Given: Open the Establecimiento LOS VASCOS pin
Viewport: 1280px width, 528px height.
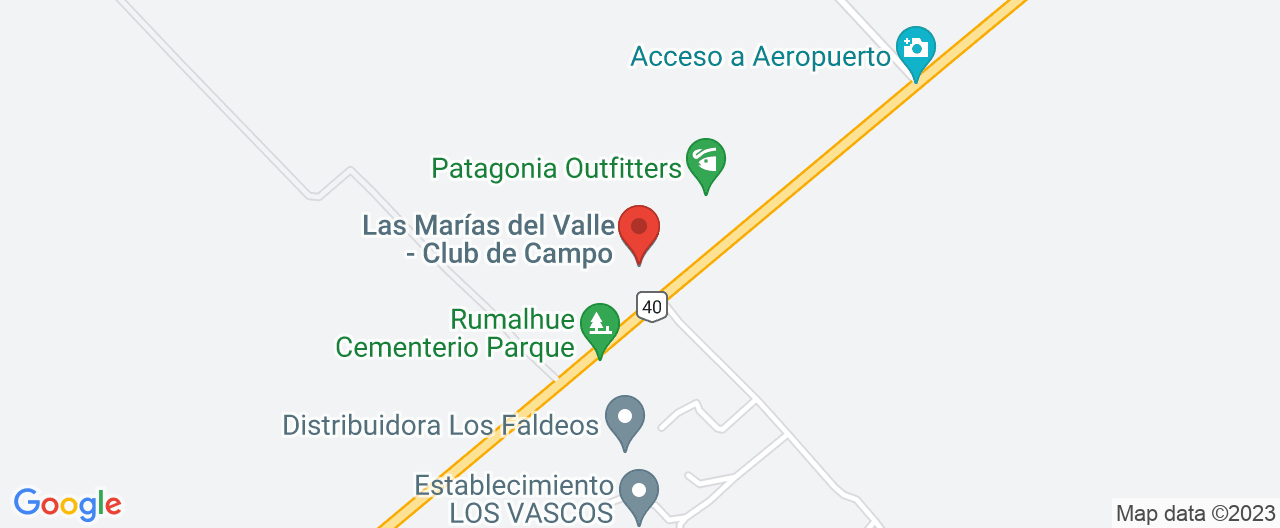Looking at the screenshot, I should pyautogui.click(x=639, y=491).
